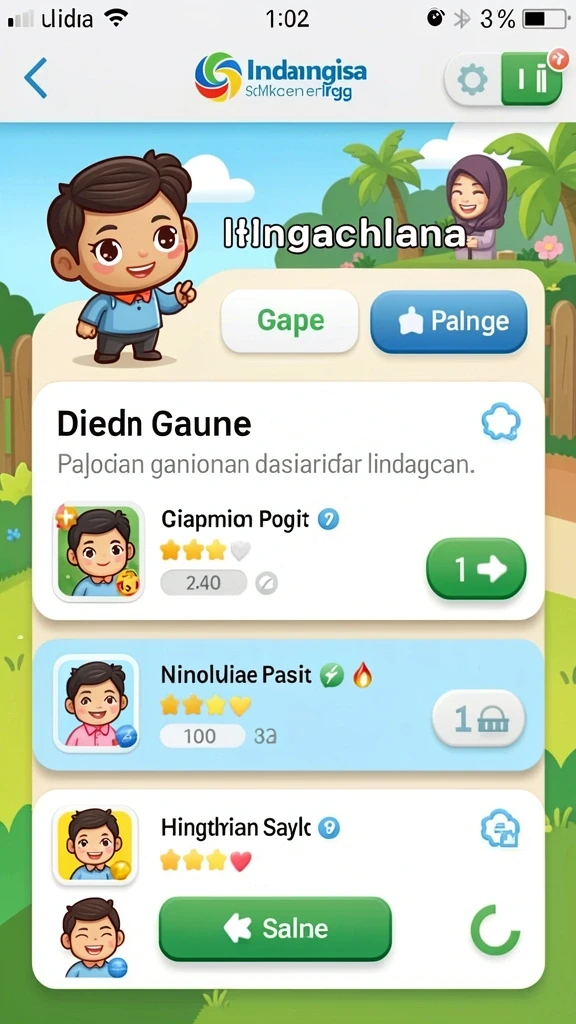Tap the cloud icon next to Diedn Gaune

(x=501, y=423)
